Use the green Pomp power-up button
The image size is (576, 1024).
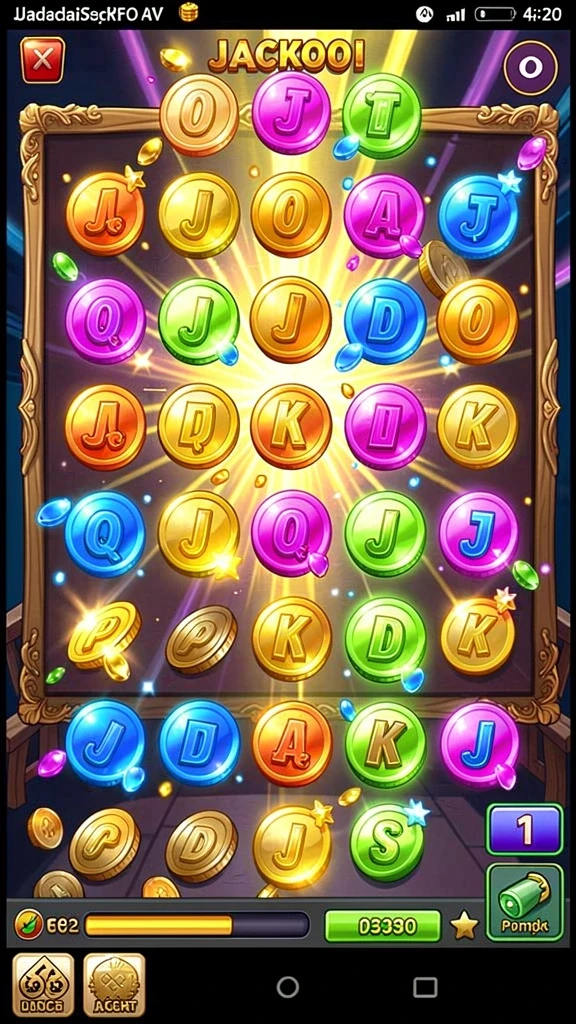tap(524, 902)
